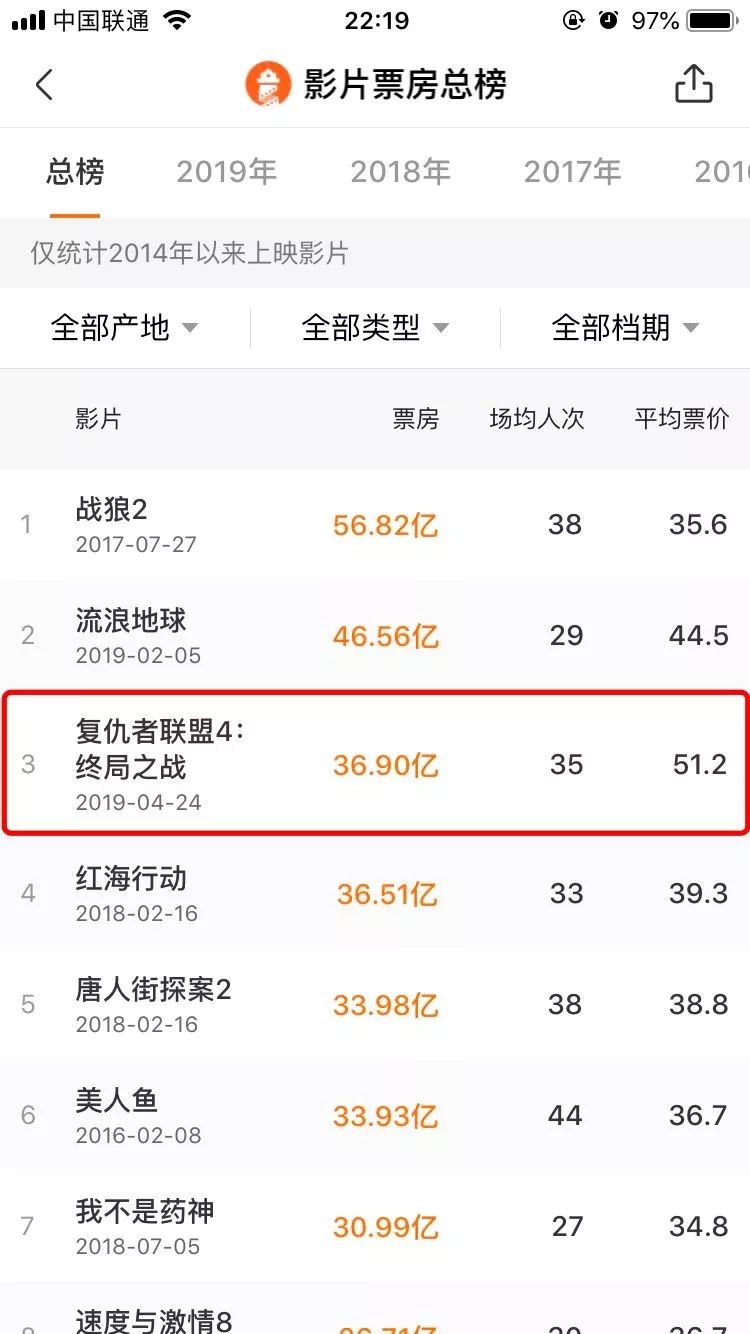This screenshot has height=1334, width=750.
Task: Select the 总榜 tab
Action: (x=75, y=172)
